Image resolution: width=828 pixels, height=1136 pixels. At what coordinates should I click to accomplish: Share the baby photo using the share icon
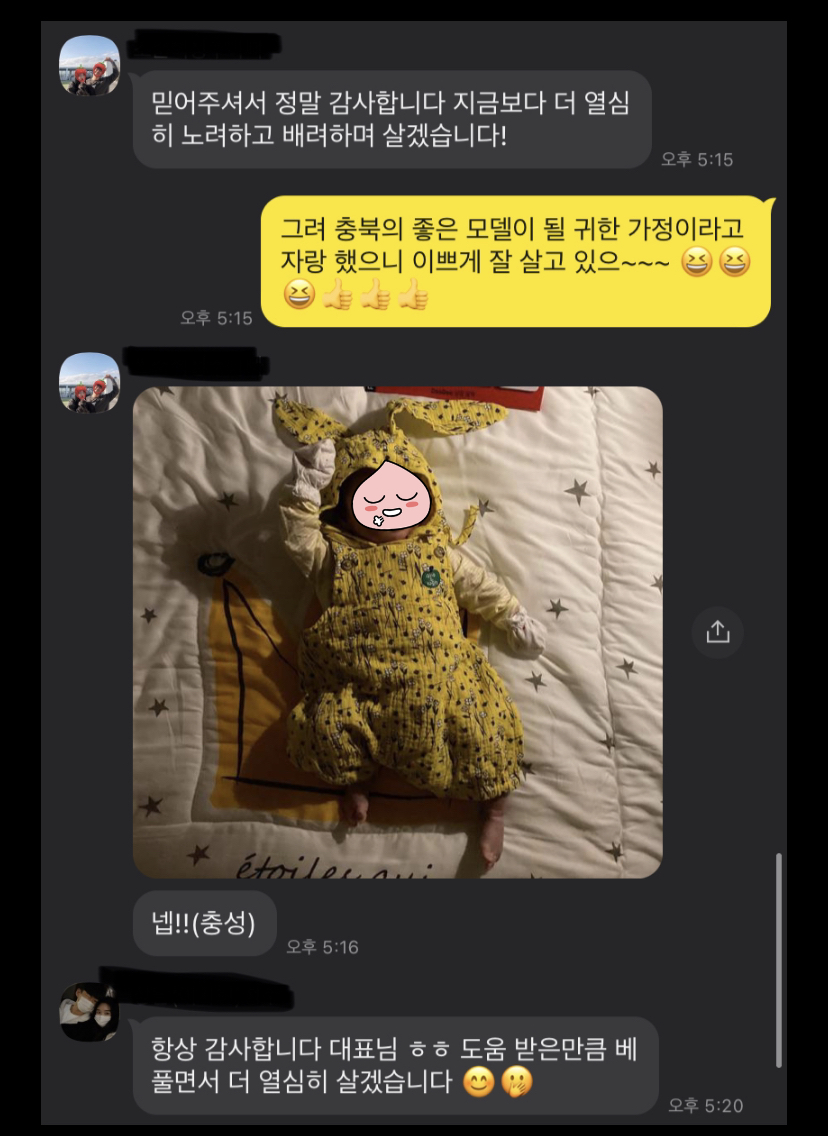pyautogui.click(x=717, y=632)
